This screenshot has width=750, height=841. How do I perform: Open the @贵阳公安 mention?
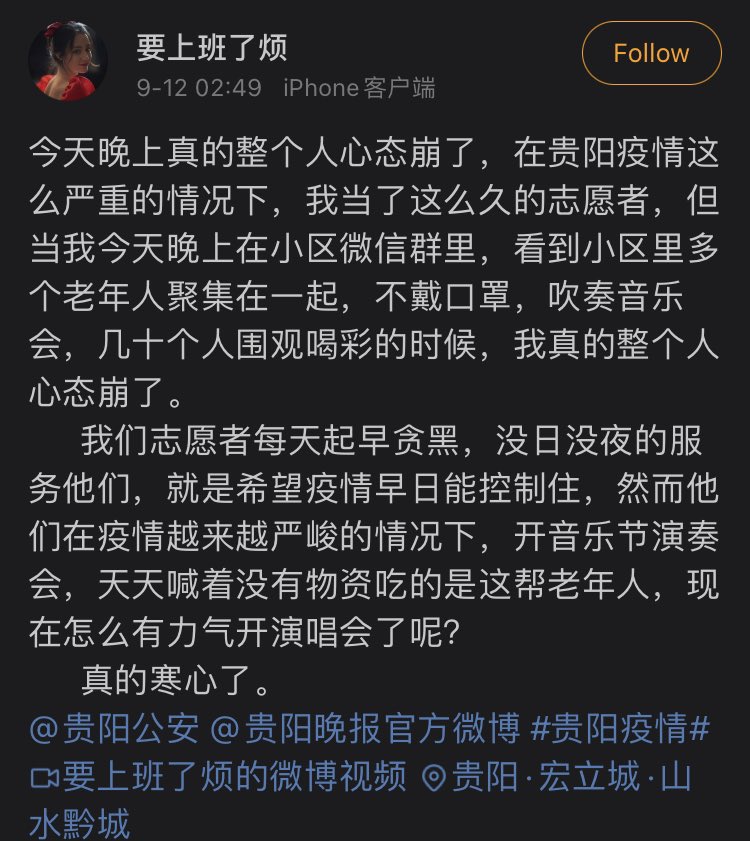coord(114,730)
